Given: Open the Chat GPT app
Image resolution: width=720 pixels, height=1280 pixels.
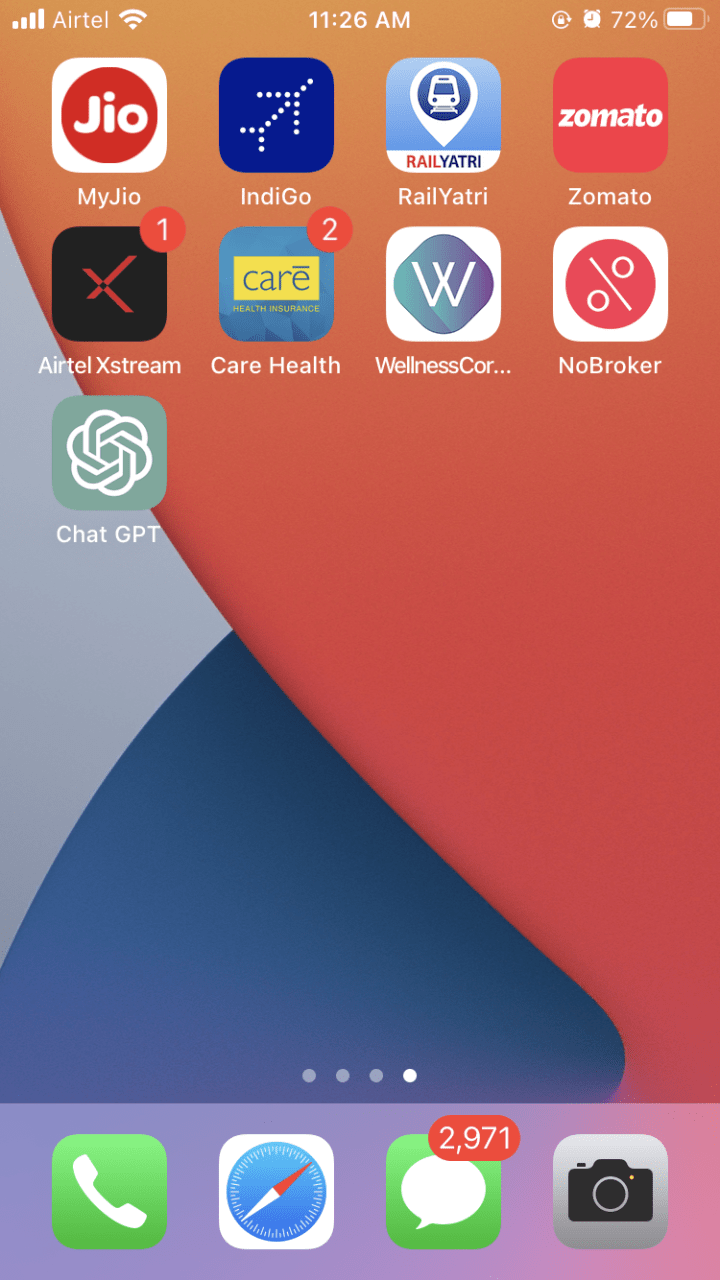Looking at the screenshot, I should (109, 452).
